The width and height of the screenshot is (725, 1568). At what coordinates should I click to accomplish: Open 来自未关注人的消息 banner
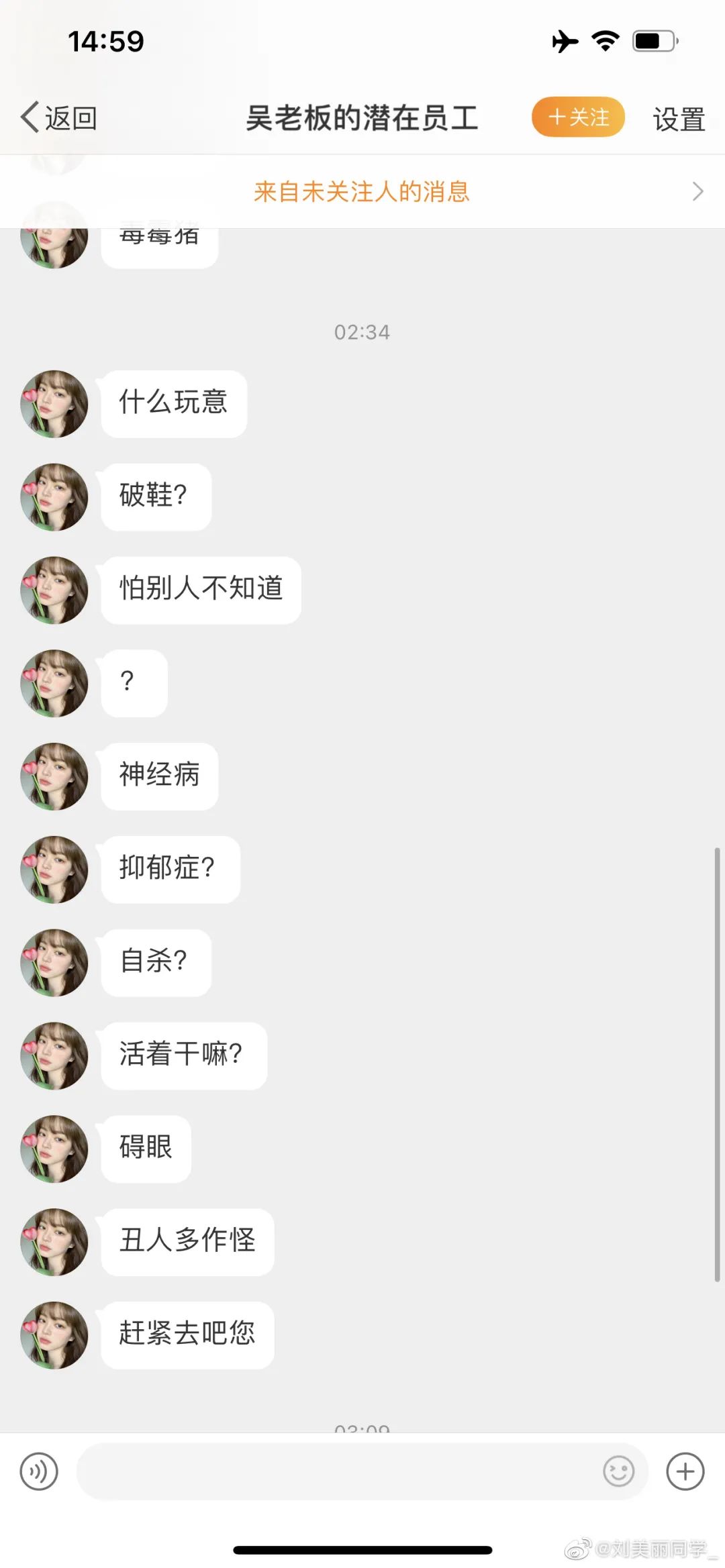pyautogui.click(x=362, y=192)
